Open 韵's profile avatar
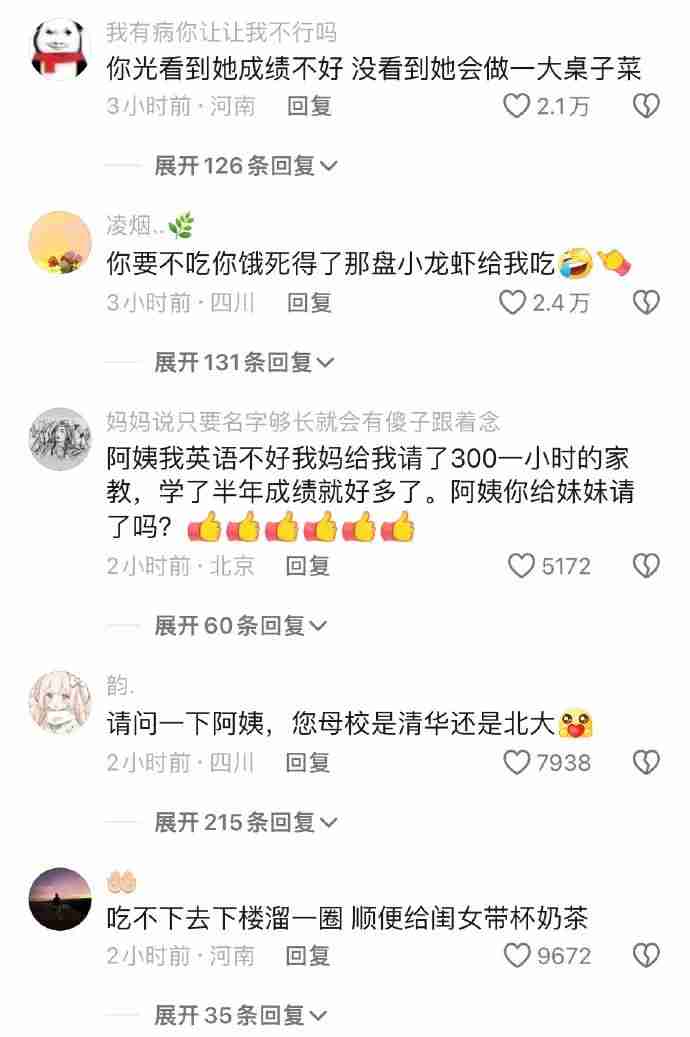 tap(60, 701)
